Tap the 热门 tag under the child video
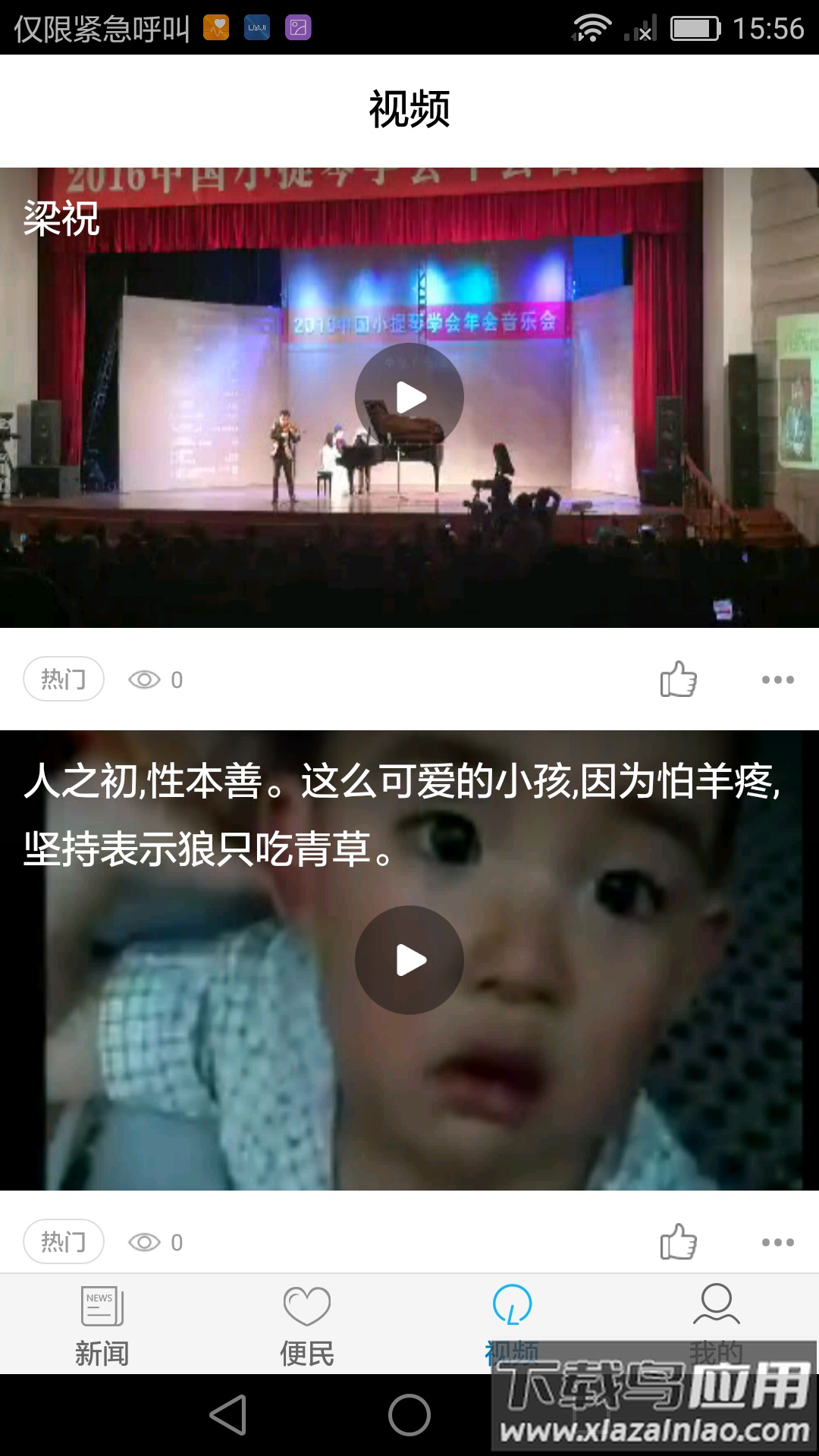The image size is (819, 1456). click(64, 1242)
